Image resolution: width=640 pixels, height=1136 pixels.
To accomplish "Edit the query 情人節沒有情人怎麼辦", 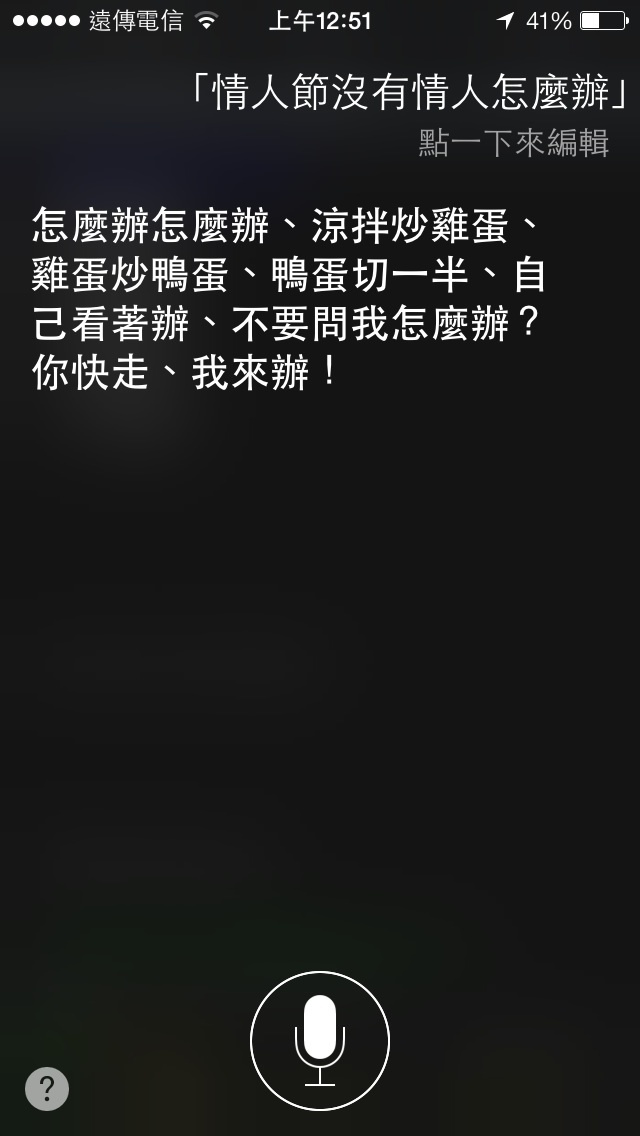I will [x=409, y=94].
